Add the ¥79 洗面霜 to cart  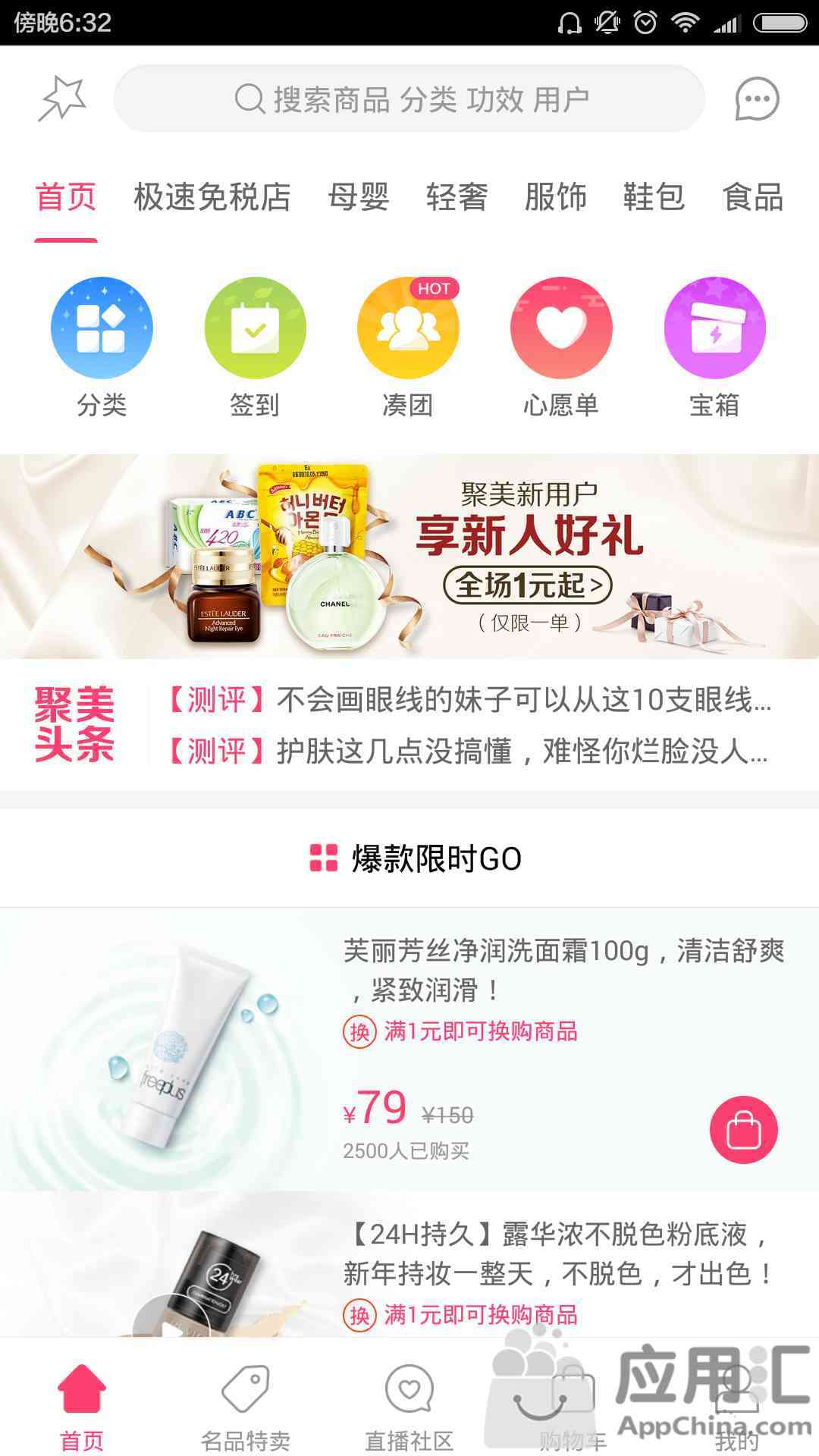743,1130
